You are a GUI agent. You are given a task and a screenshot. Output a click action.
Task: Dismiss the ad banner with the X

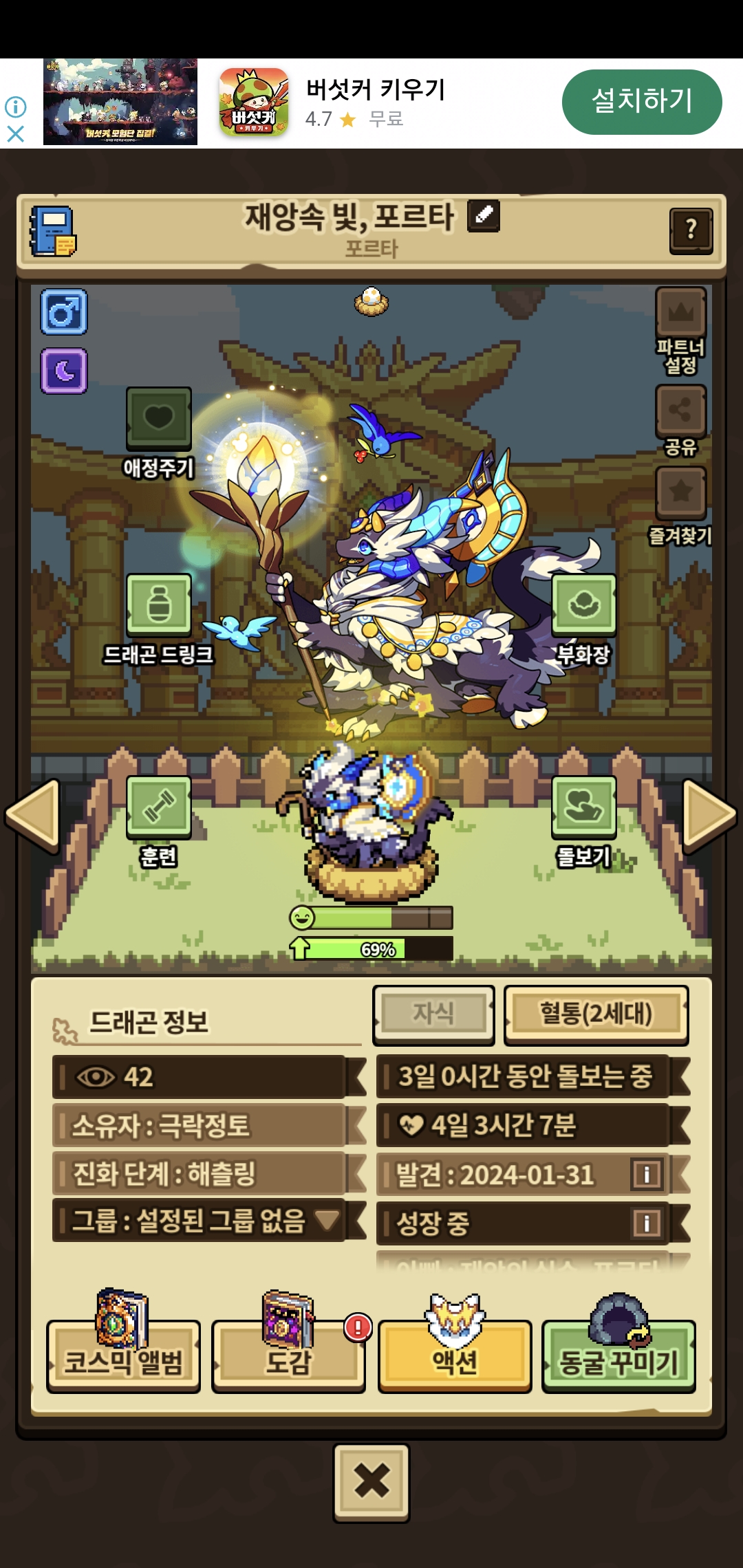click(15, 134)
